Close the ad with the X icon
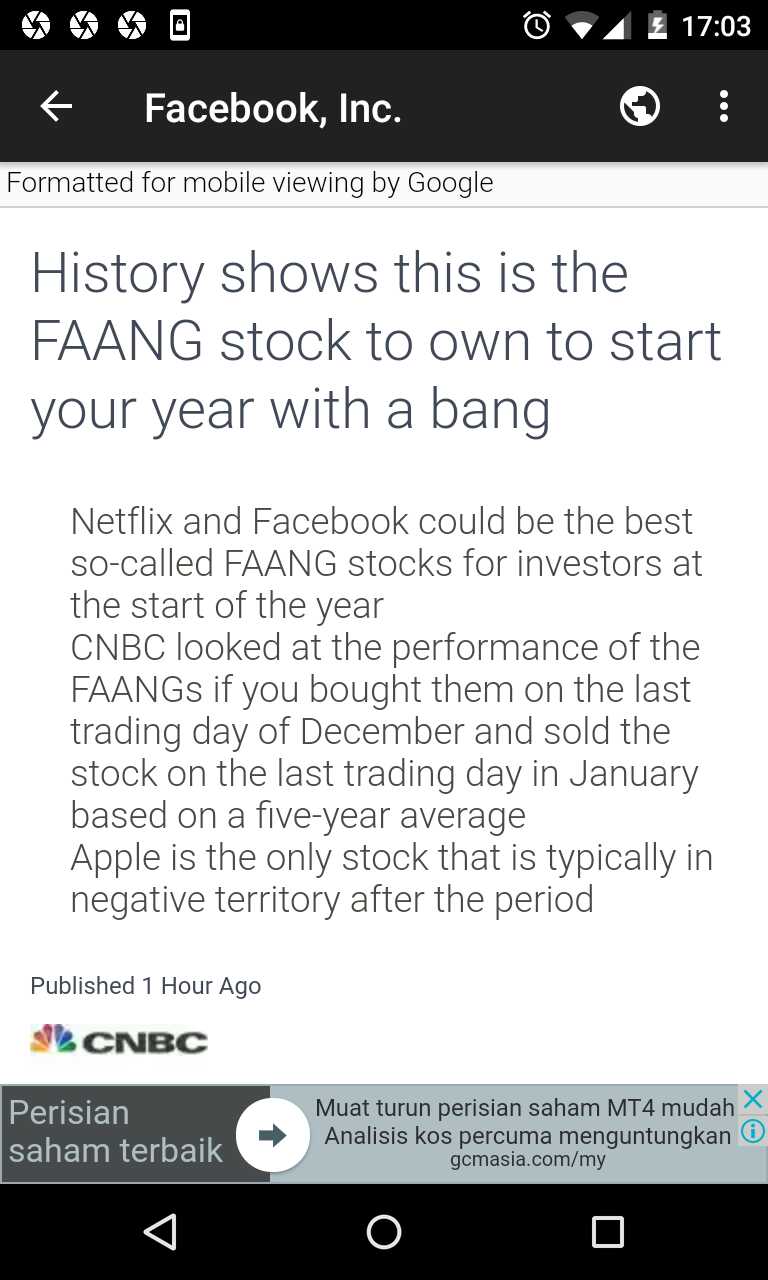Viewport: 768px width, 1280px height. point(753,1099)
